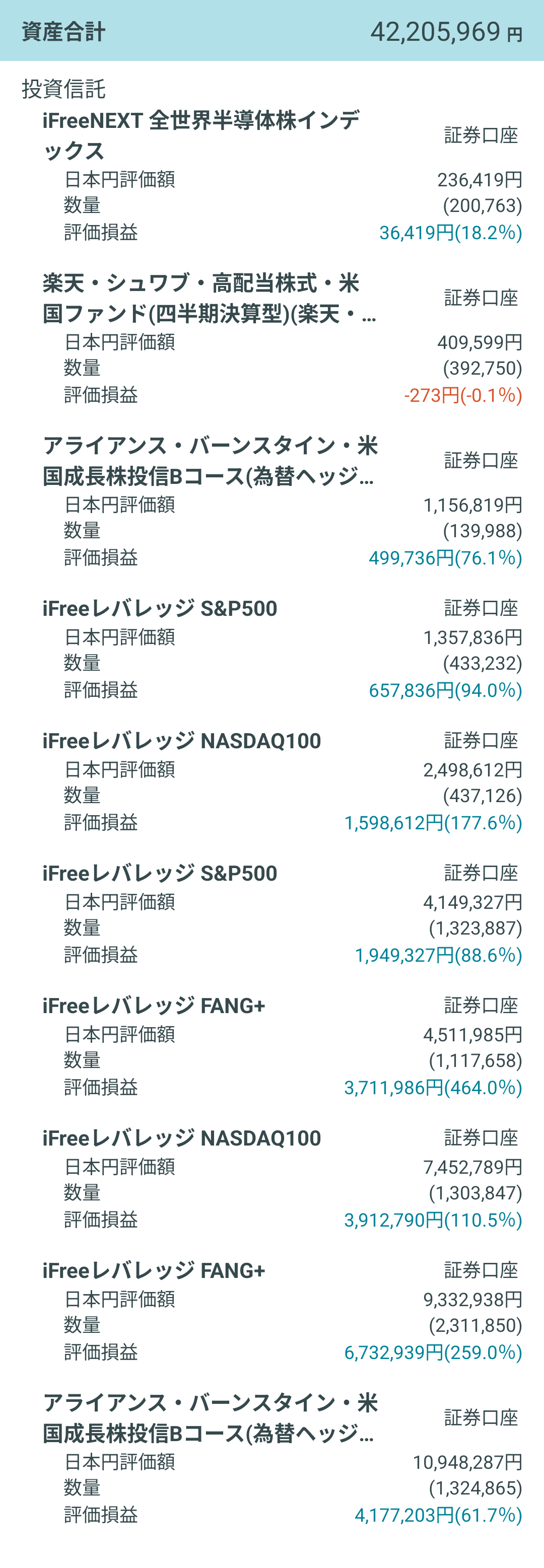Open the iFreeNEXT 全世界半導体株インデックス holding
Viewport: 544px width, 1568px height.
pos(201,135)
